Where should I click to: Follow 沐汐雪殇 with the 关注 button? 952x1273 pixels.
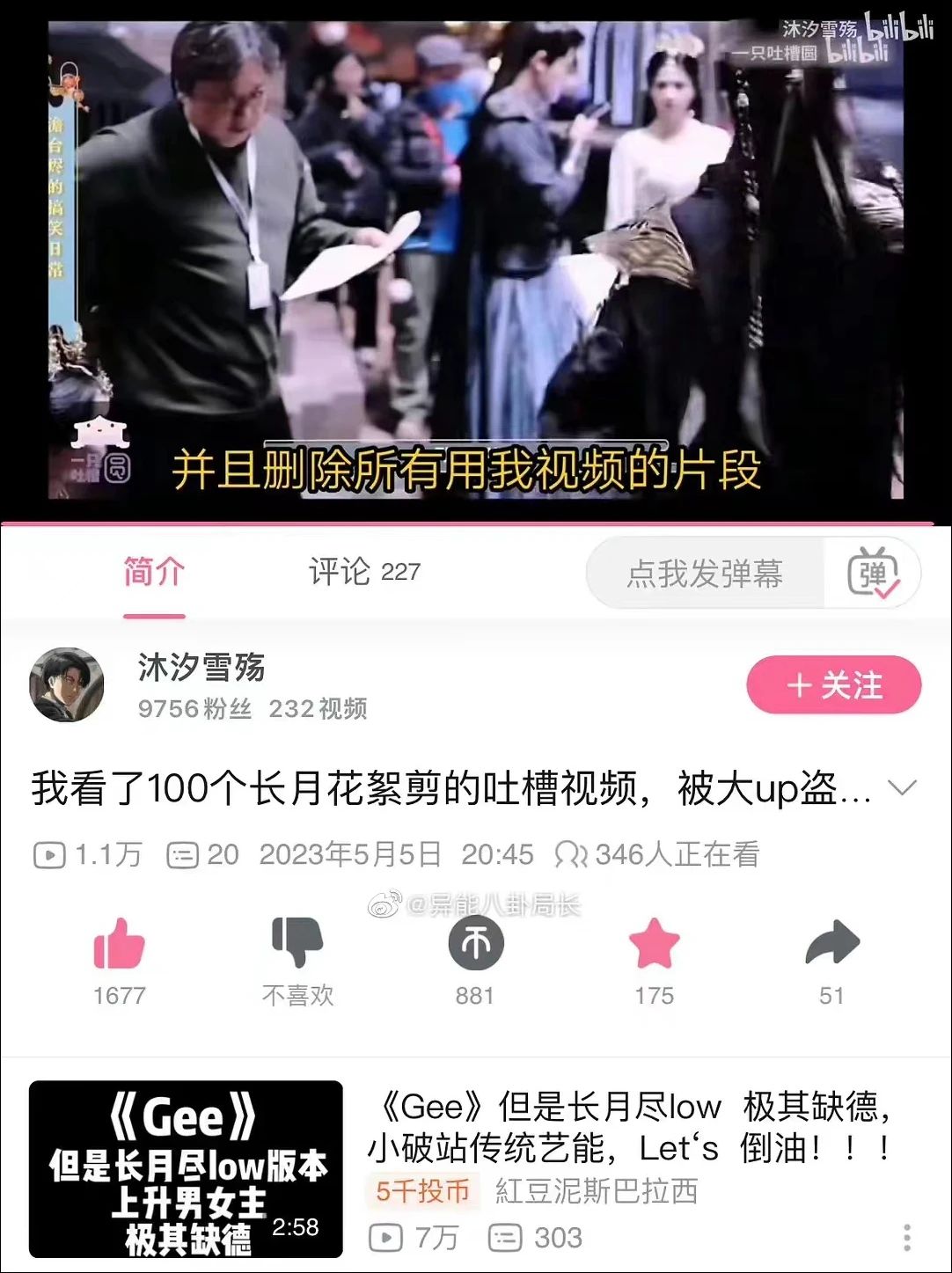click(x=833, y=685)
